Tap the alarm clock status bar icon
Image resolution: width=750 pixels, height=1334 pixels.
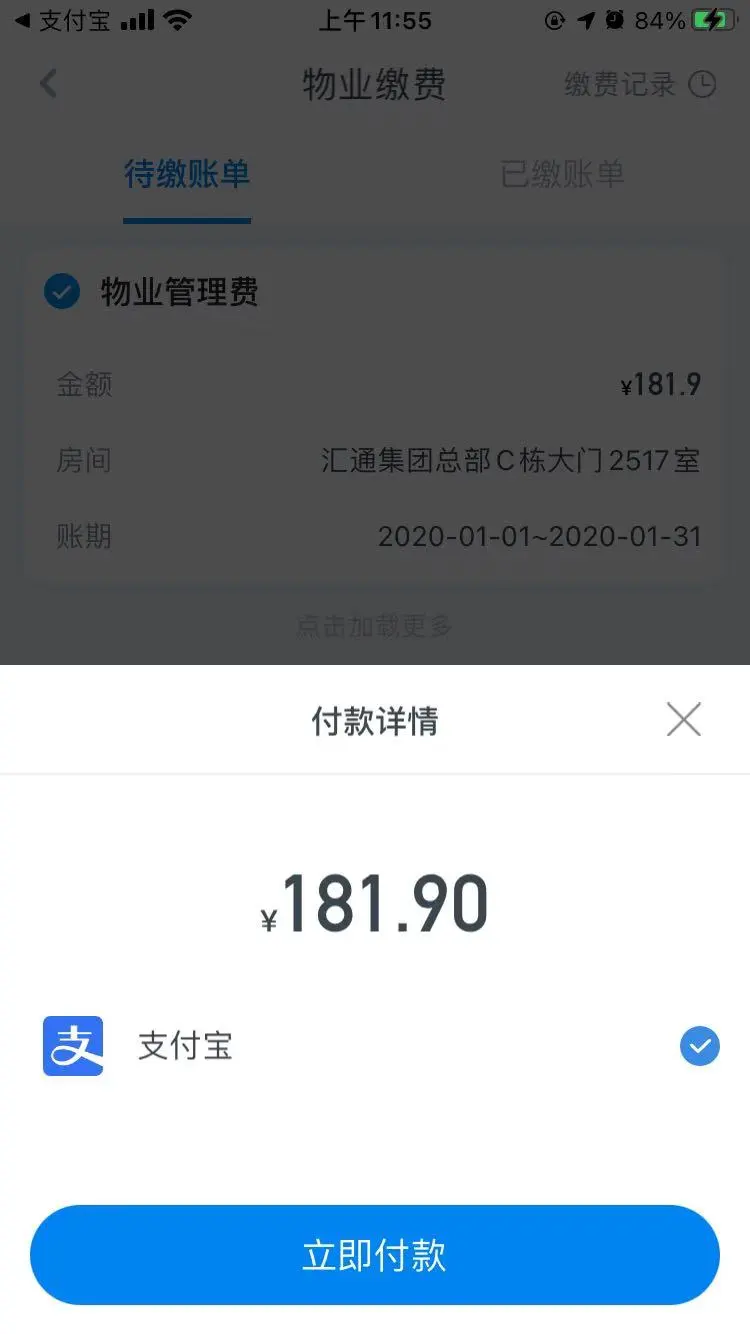click(x=614, y=20)
